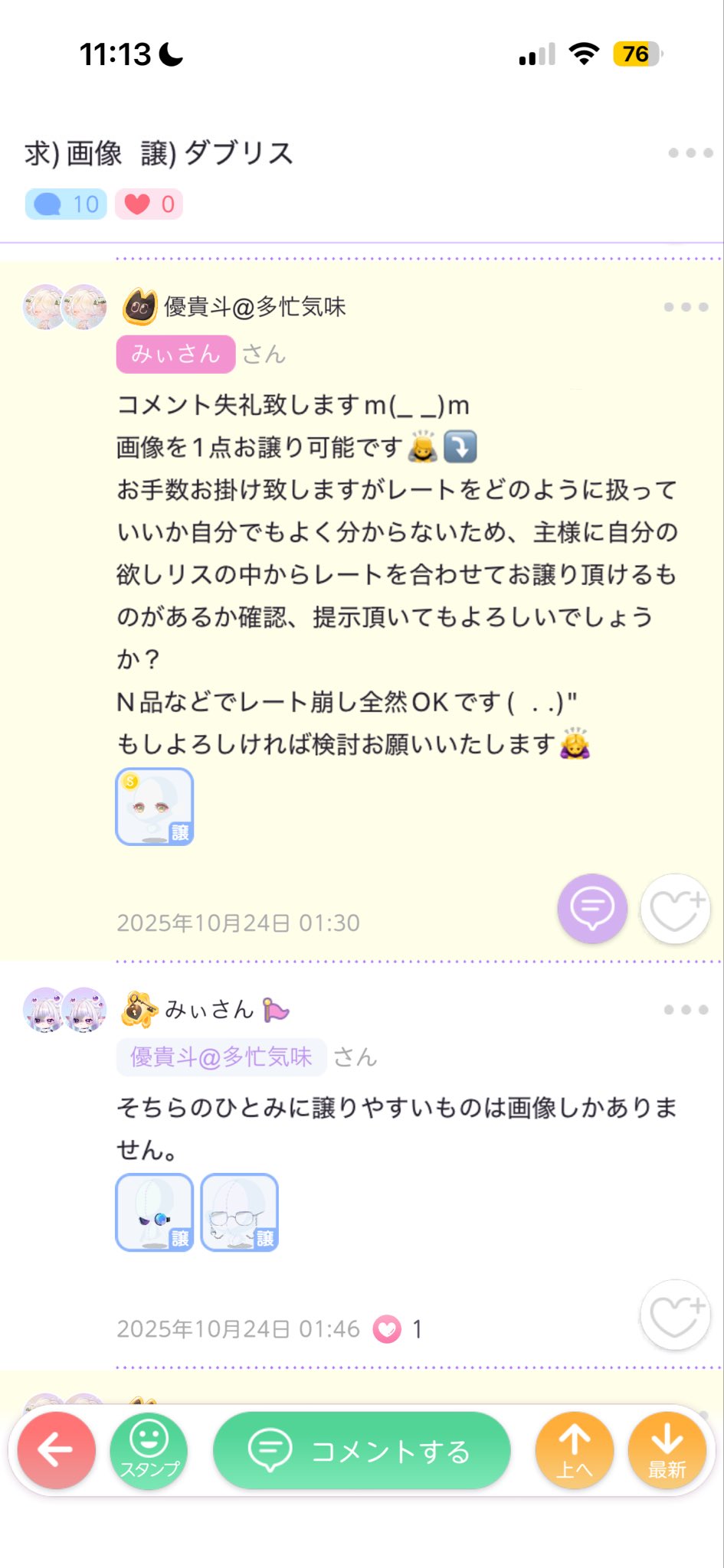Go back with the red arrow button
This screenshot has height=1568, width=724.
point(57,1449)
